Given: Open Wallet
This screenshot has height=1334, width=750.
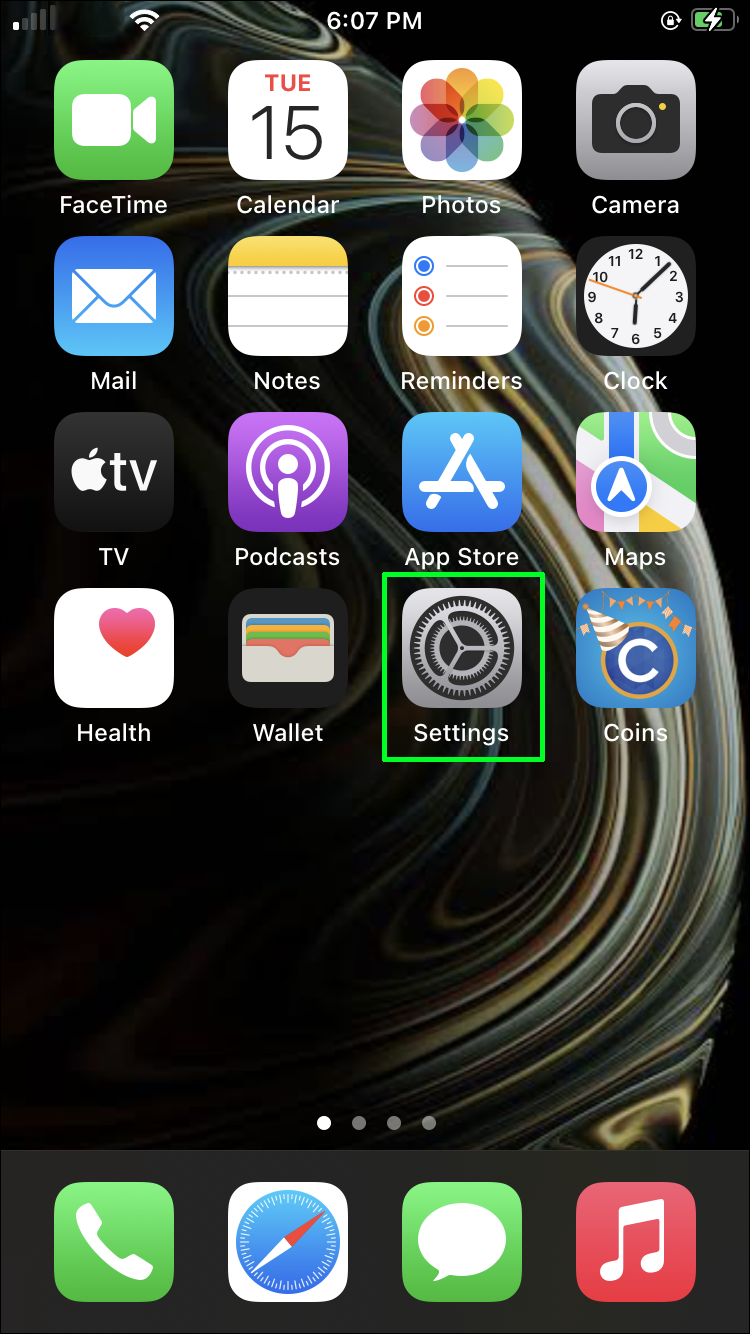Looking at the screenshot, I should click(288, 648).
